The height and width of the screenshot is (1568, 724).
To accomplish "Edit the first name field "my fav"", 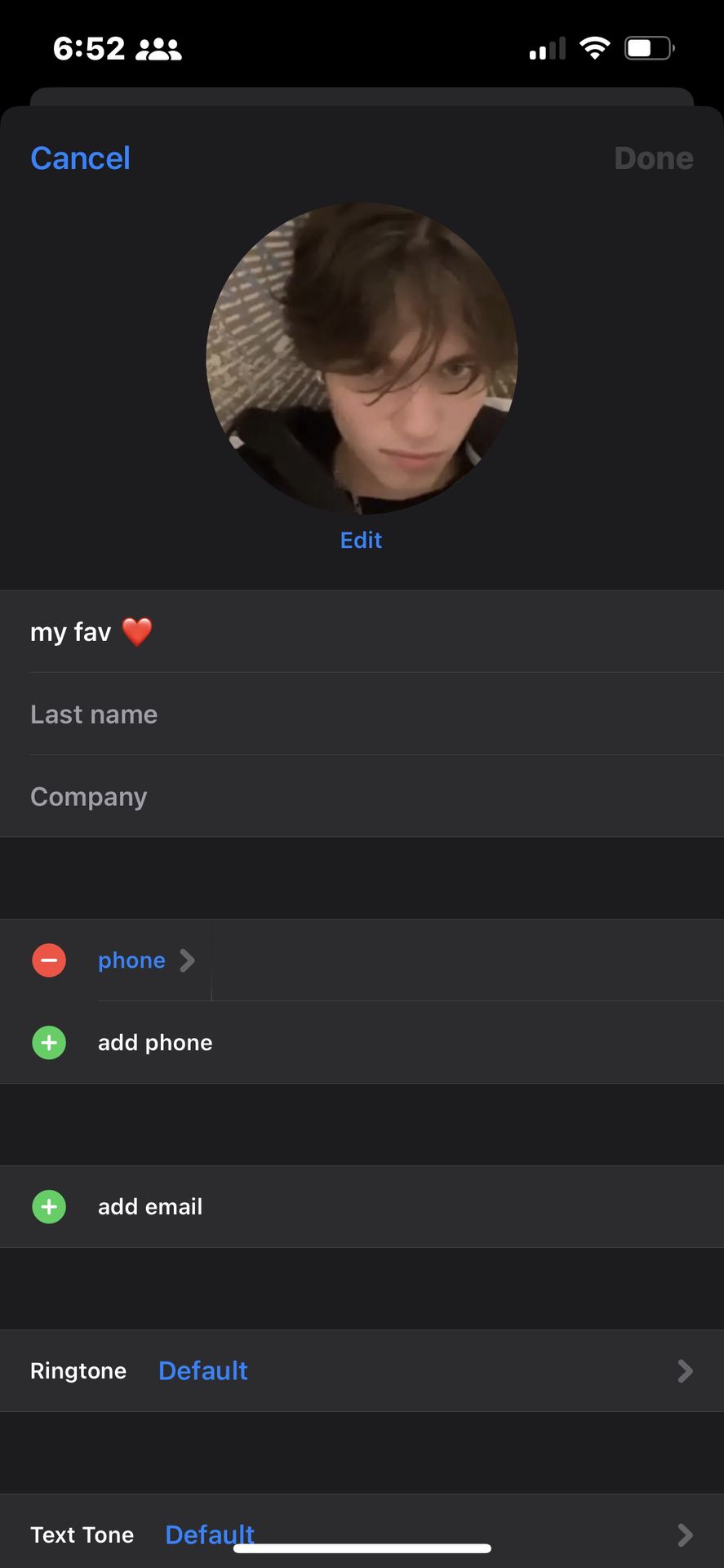I will 362,632.
